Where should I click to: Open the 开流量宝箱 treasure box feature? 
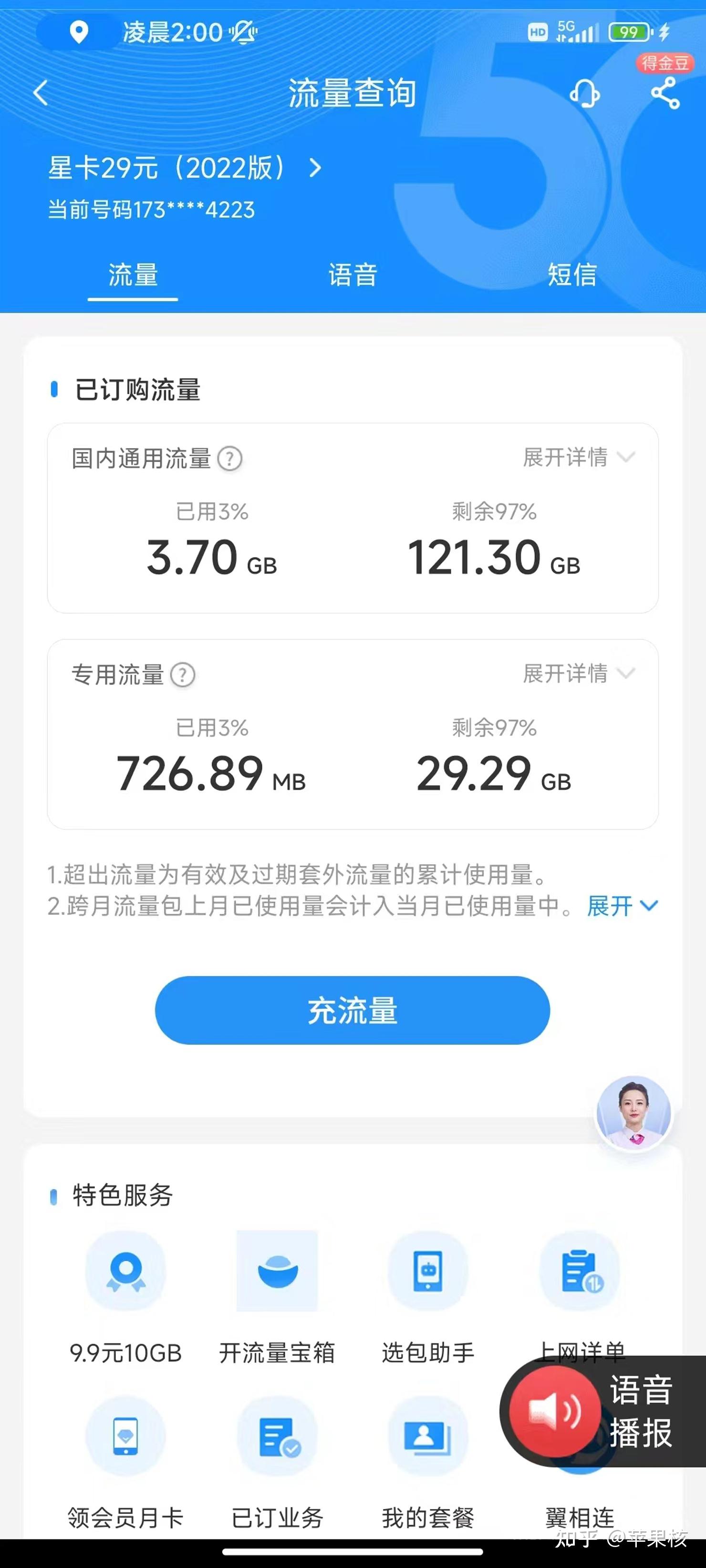277,1272
